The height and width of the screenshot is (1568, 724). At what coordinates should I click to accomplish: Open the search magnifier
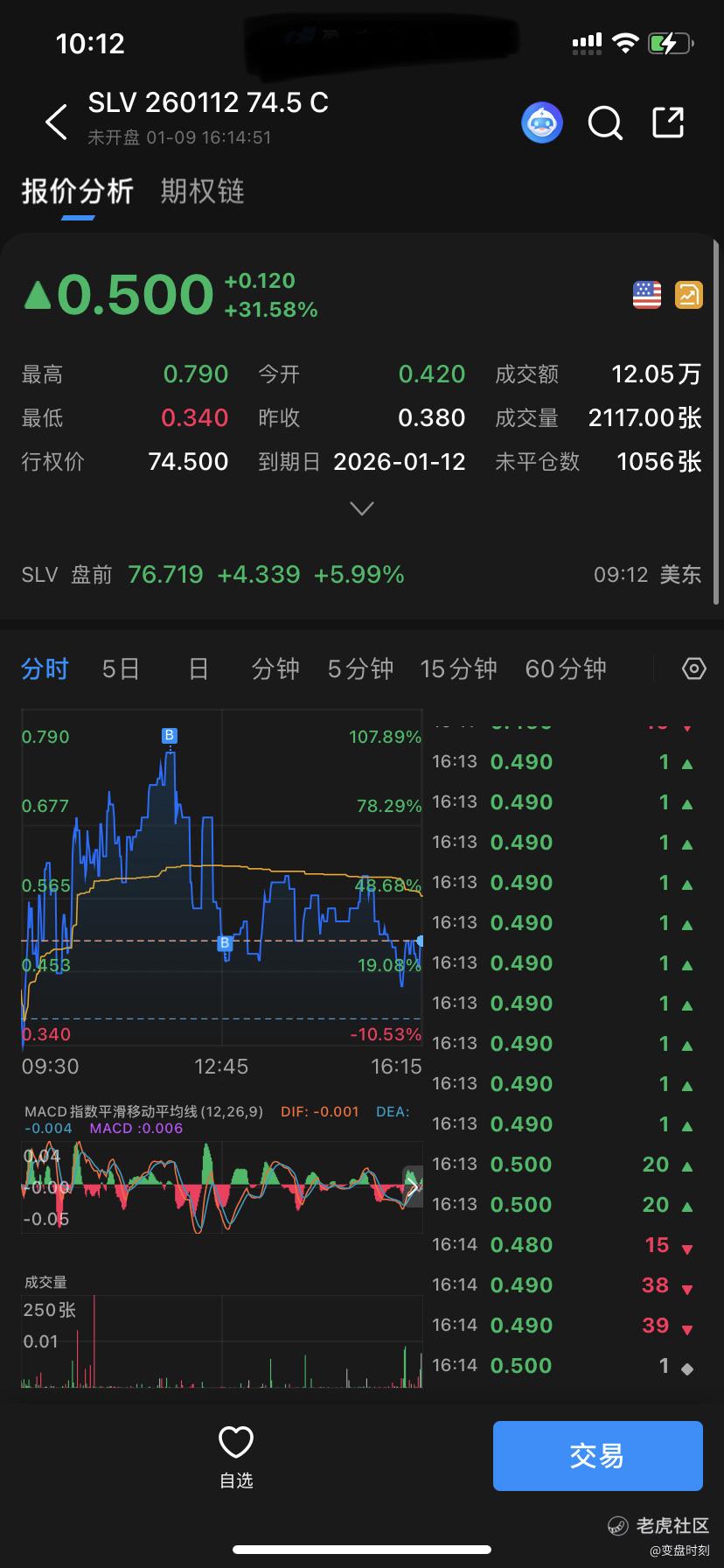[x=605, y=122]
